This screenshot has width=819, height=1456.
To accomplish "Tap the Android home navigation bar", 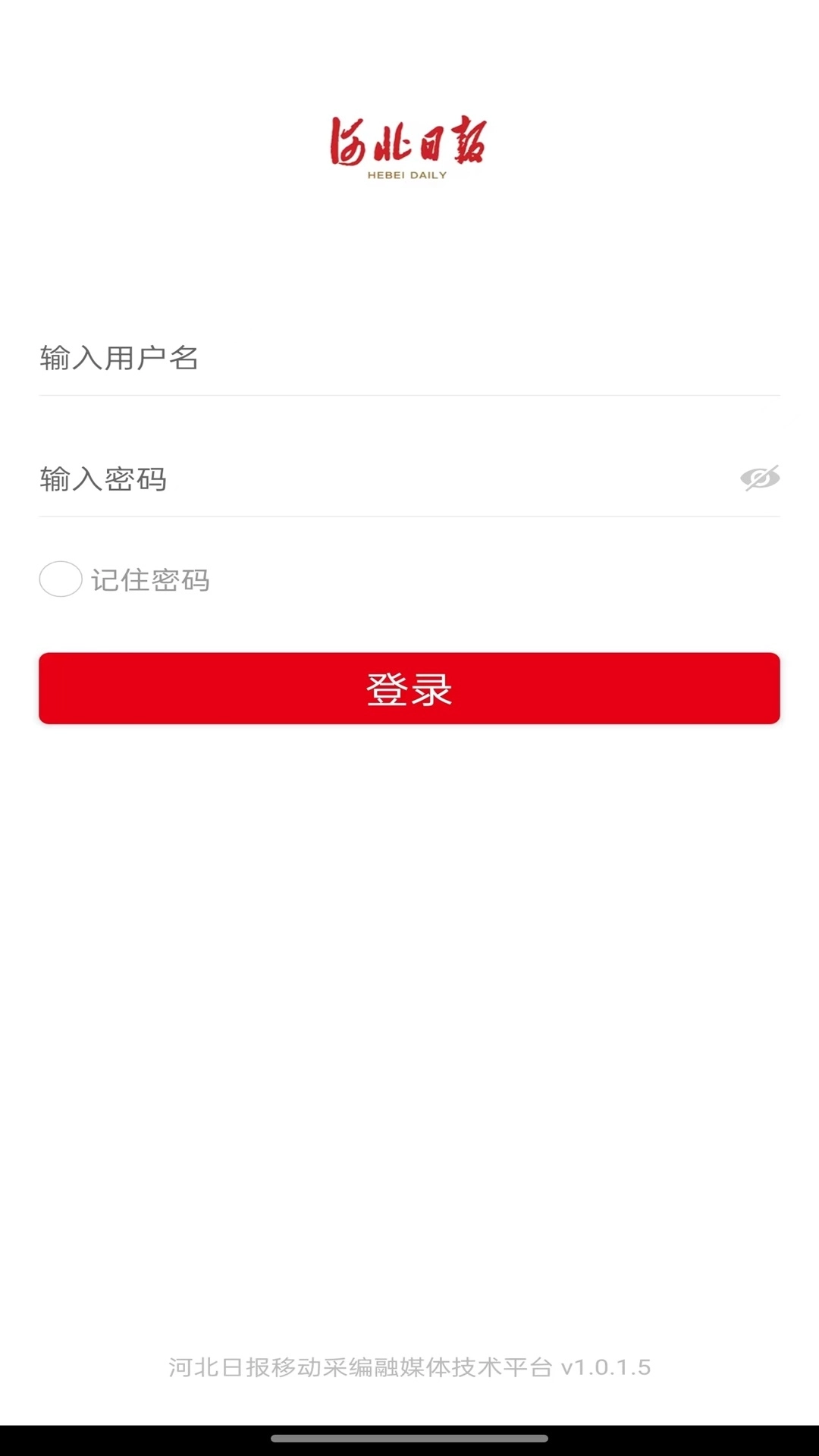I will (x=409, y=1437).
